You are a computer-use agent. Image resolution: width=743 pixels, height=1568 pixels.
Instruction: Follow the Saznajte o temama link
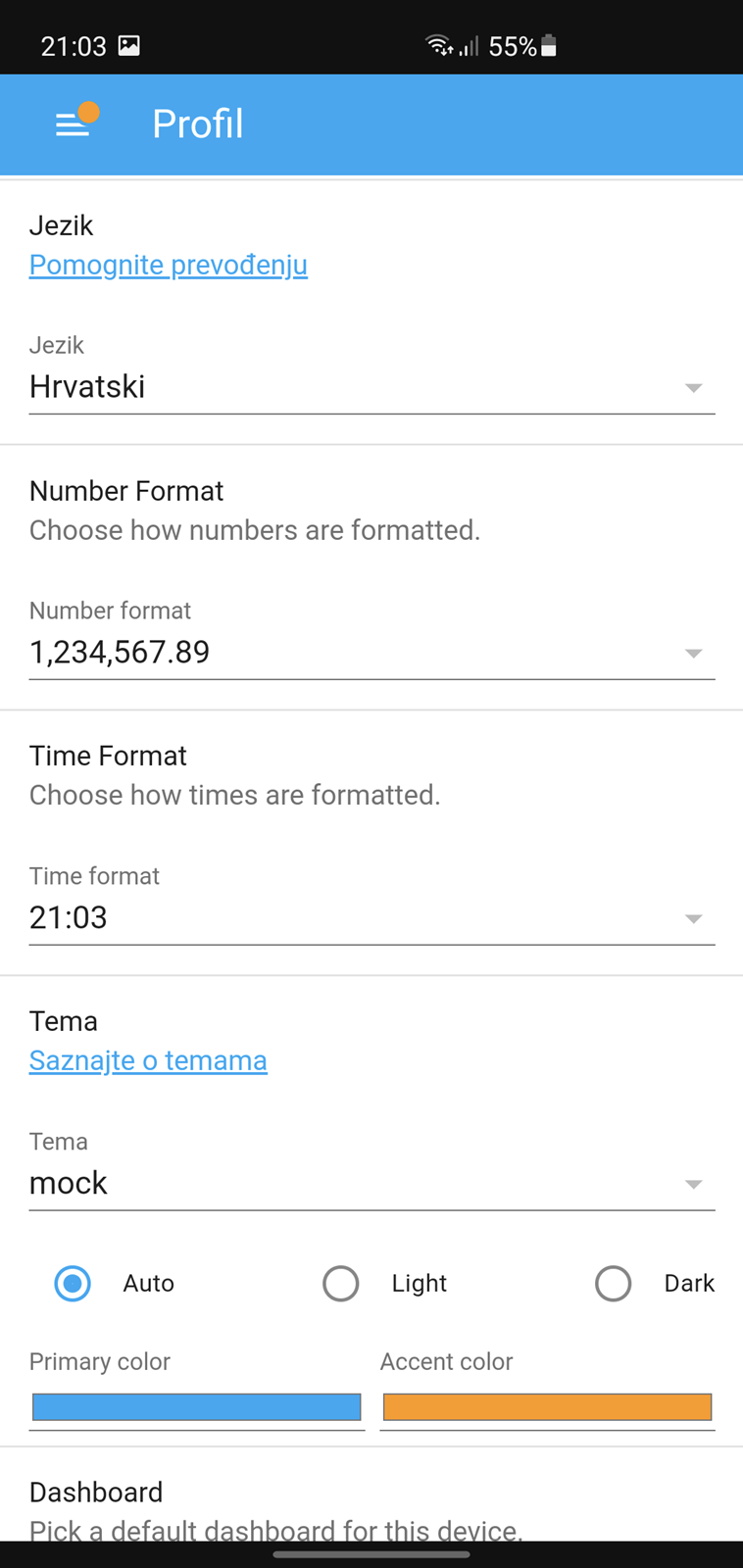point(148,1060)
